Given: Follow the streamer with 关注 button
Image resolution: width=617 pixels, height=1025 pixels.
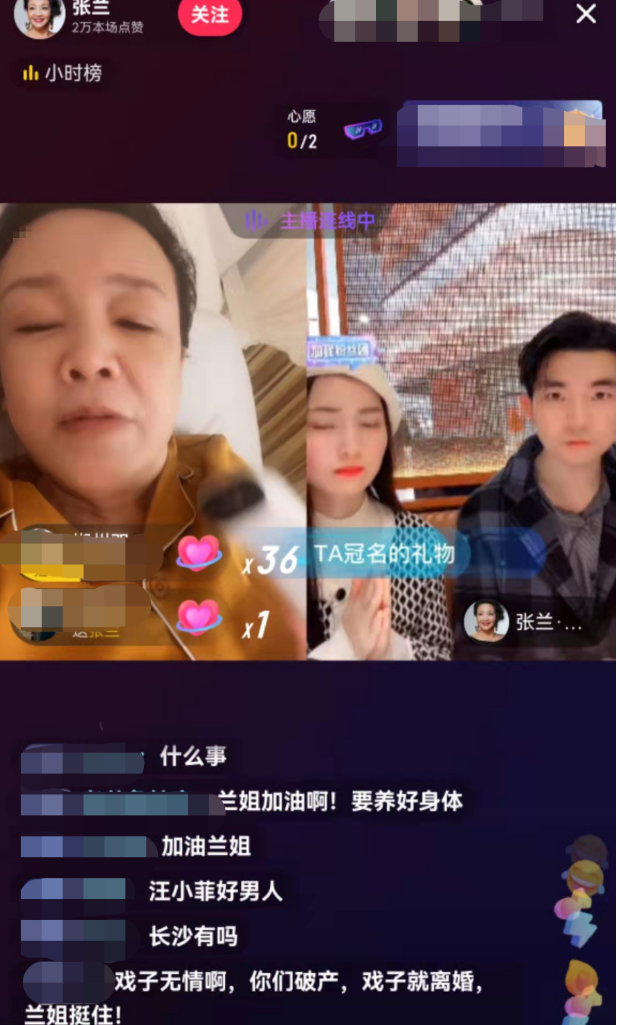Looking at the screenshot, I should (209, 16).
